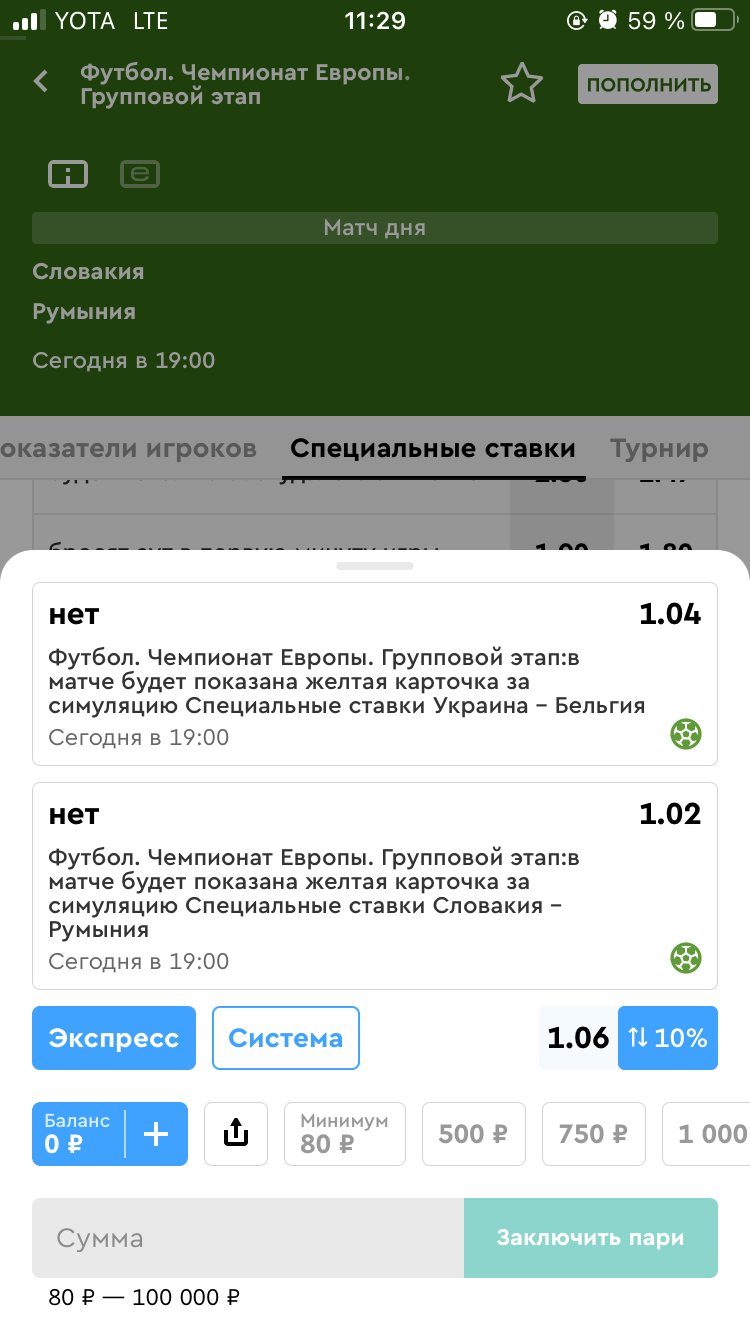Share the bet slip
The height and width of the screenshot is (1334, 750).
pos(236,1134)
